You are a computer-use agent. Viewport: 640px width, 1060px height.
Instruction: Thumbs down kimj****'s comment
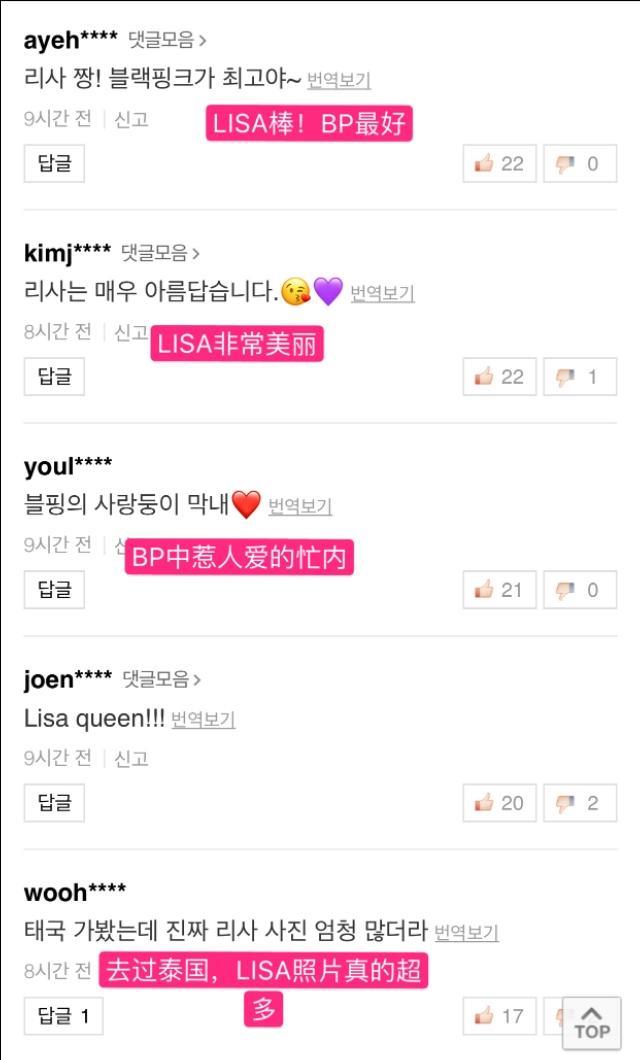click(x=580, y=377)
